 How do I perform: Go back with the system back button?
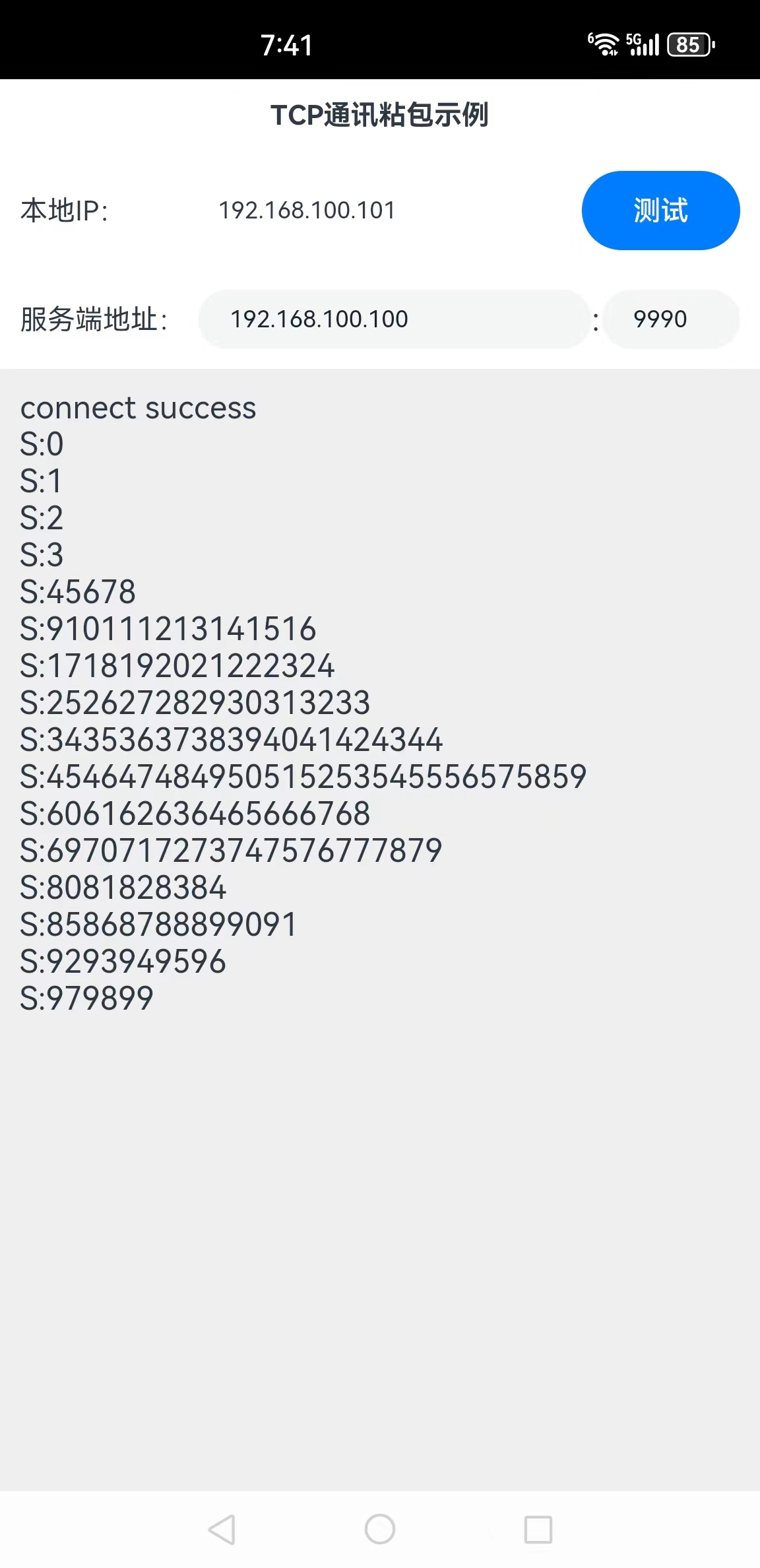coord(222,1529)
